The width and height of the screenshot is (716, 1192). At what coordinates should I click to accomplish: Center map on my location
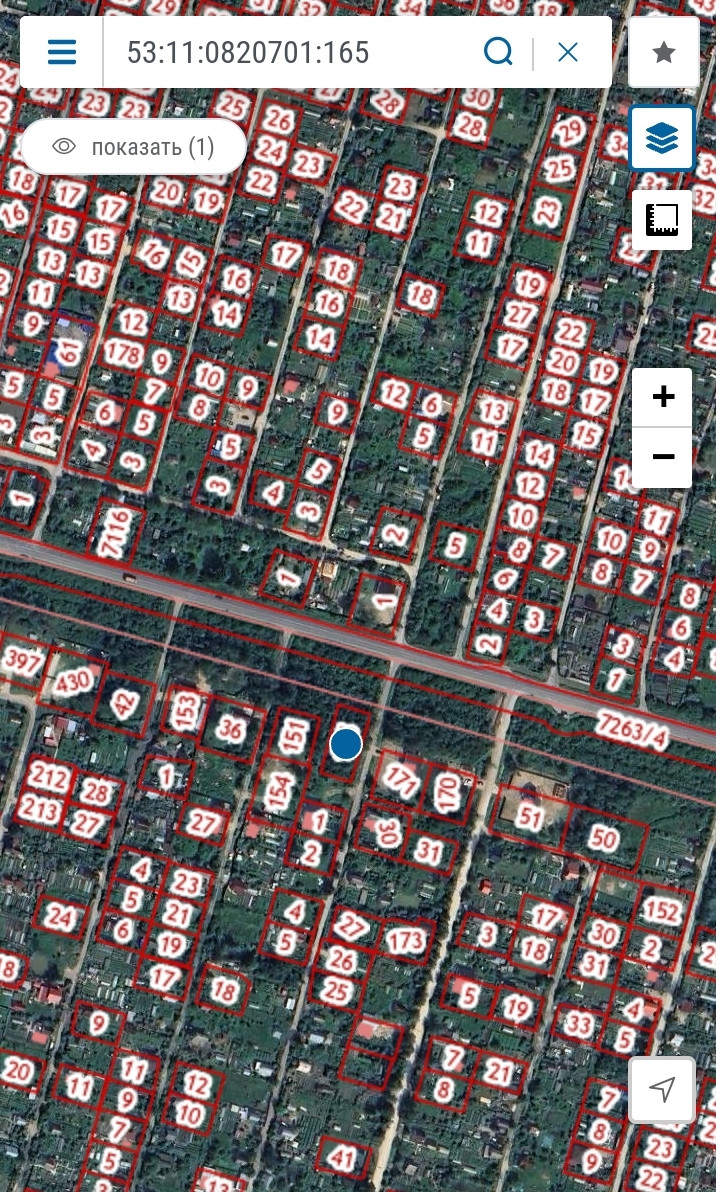[662, 1089]
